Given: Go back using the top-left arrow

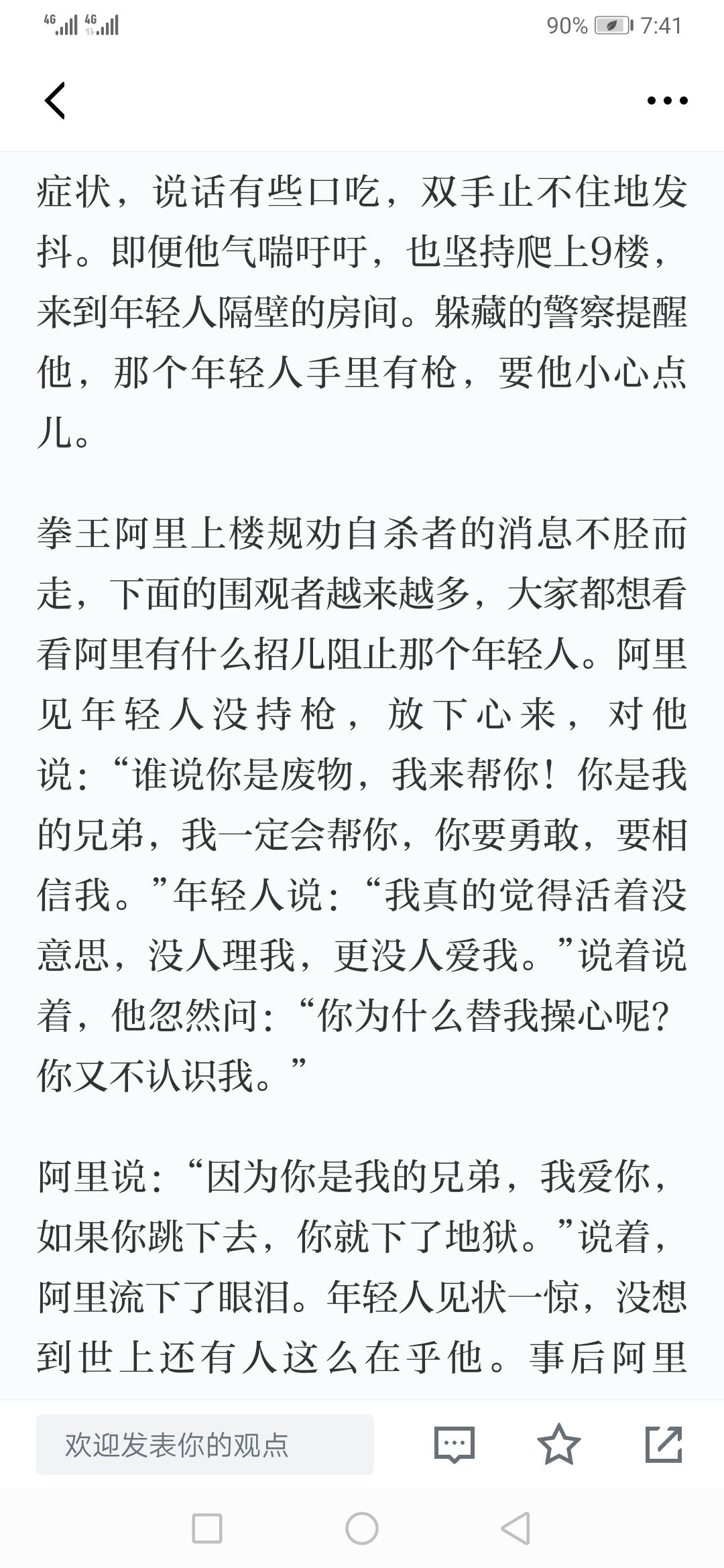Looking at the screenshot, I should 55,101.
